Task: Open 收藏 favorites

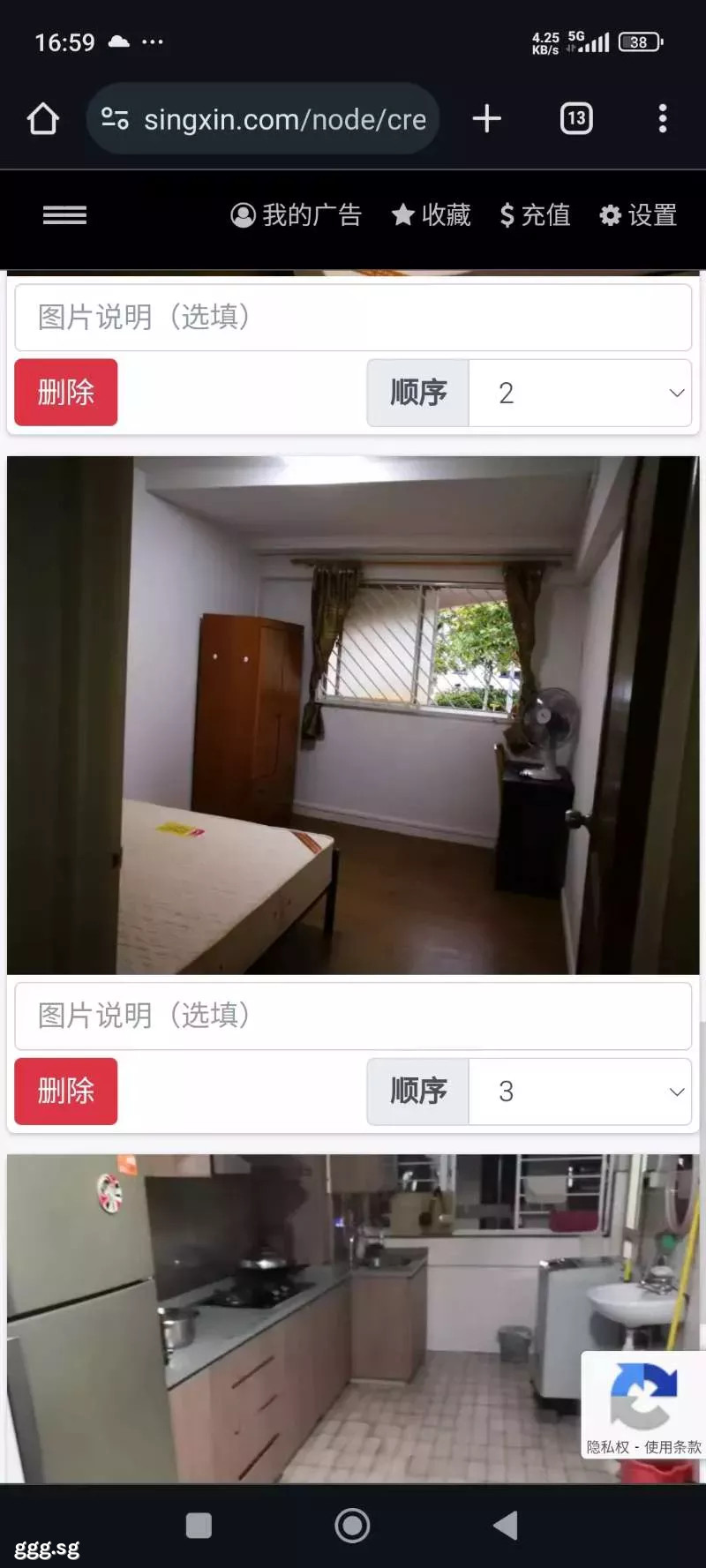Action: coord(431,214)
